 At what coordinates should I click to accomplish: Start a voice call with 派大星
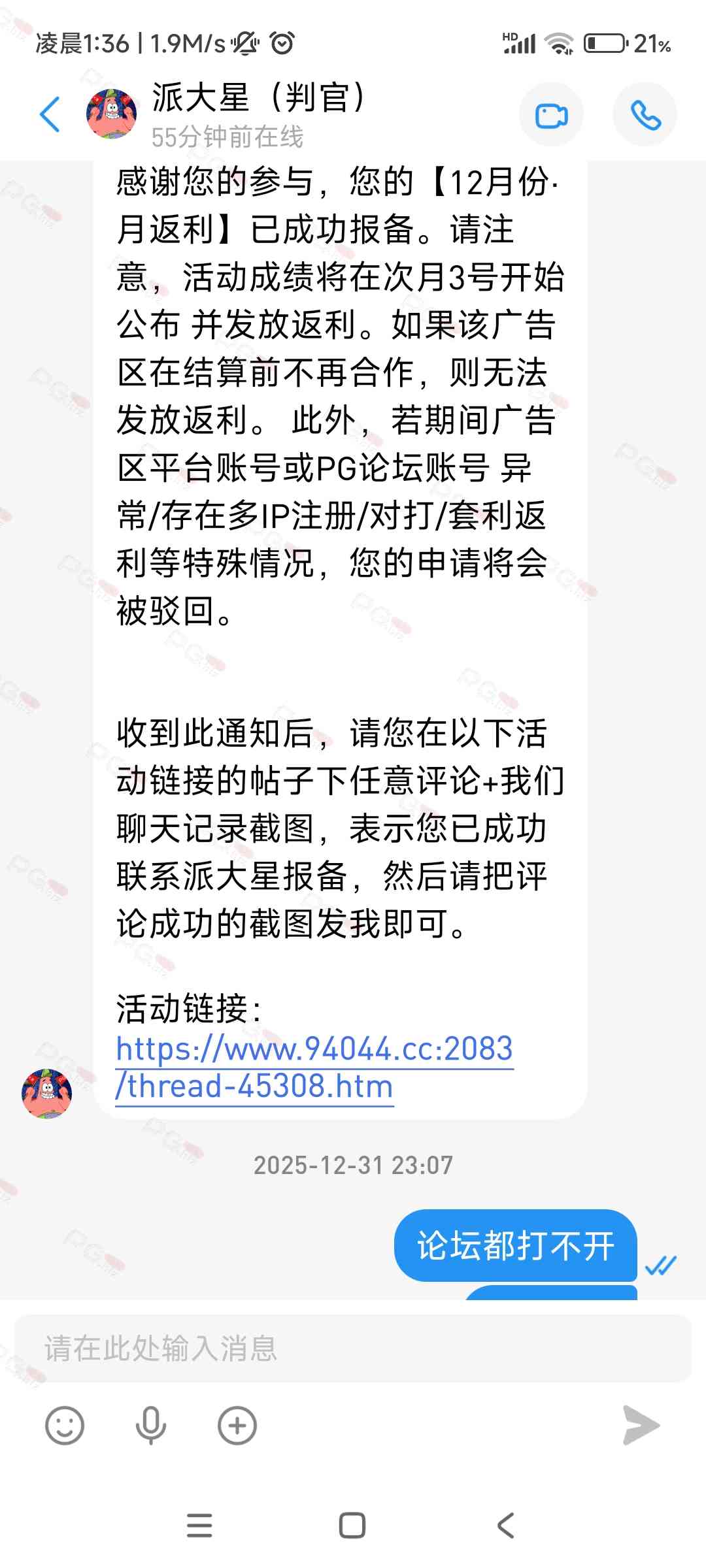(x=645, y=116)
